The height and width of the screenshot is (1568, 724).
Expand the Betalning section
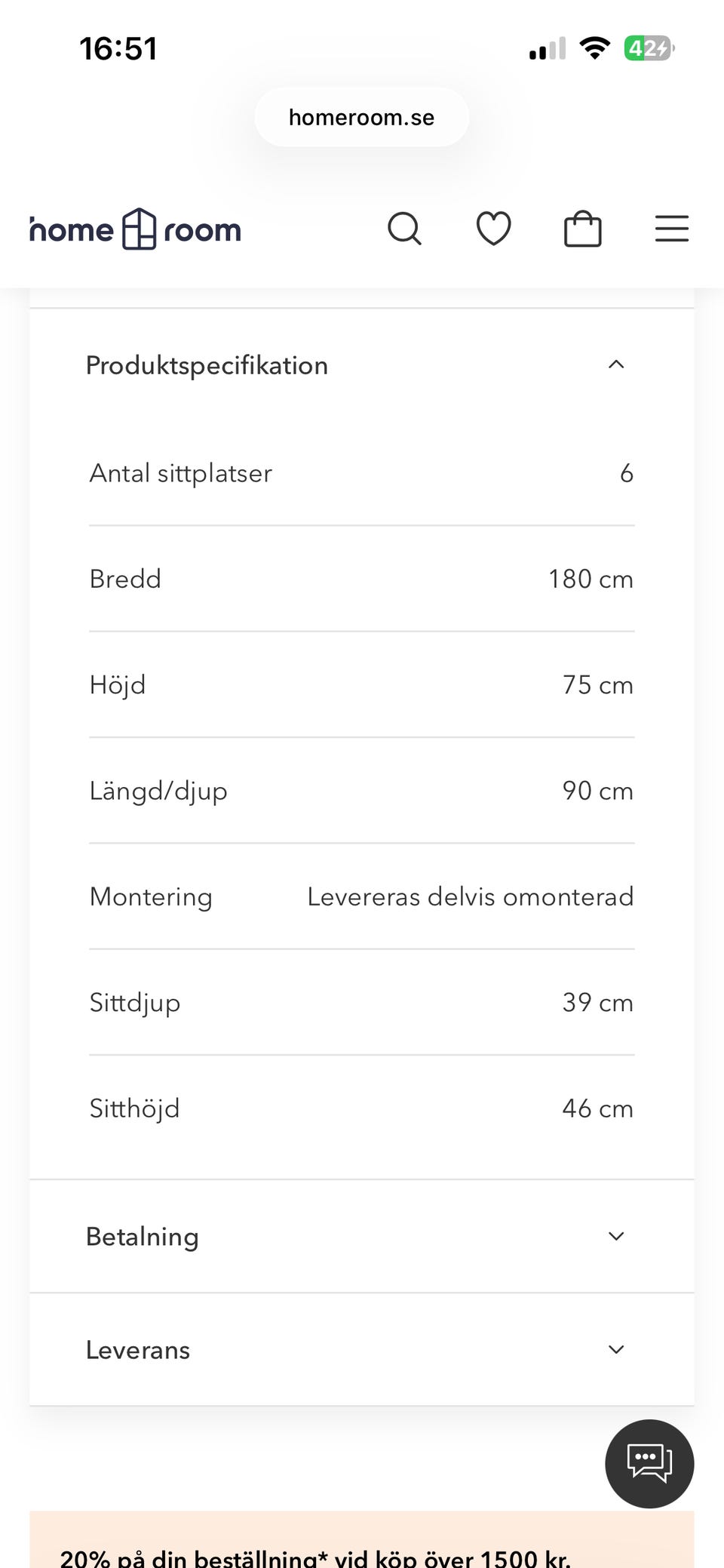362,1236
